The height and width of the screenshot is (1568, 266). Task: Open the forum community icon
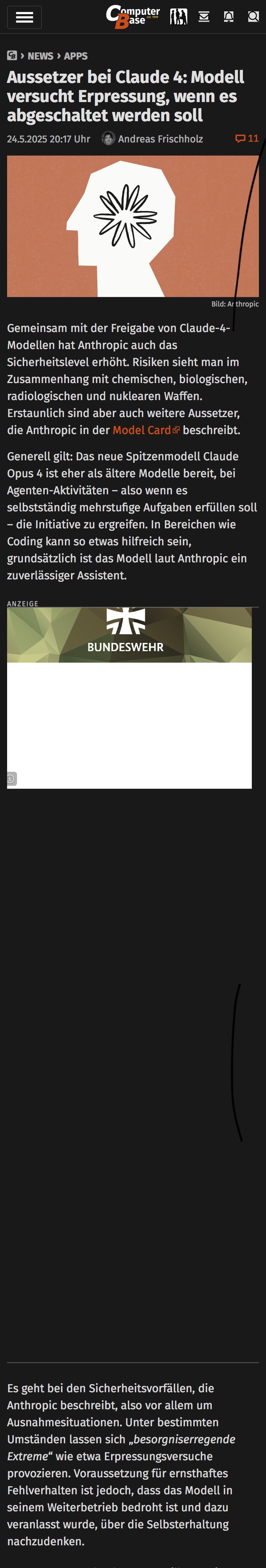pyautogui.click(x=178, y=17)
